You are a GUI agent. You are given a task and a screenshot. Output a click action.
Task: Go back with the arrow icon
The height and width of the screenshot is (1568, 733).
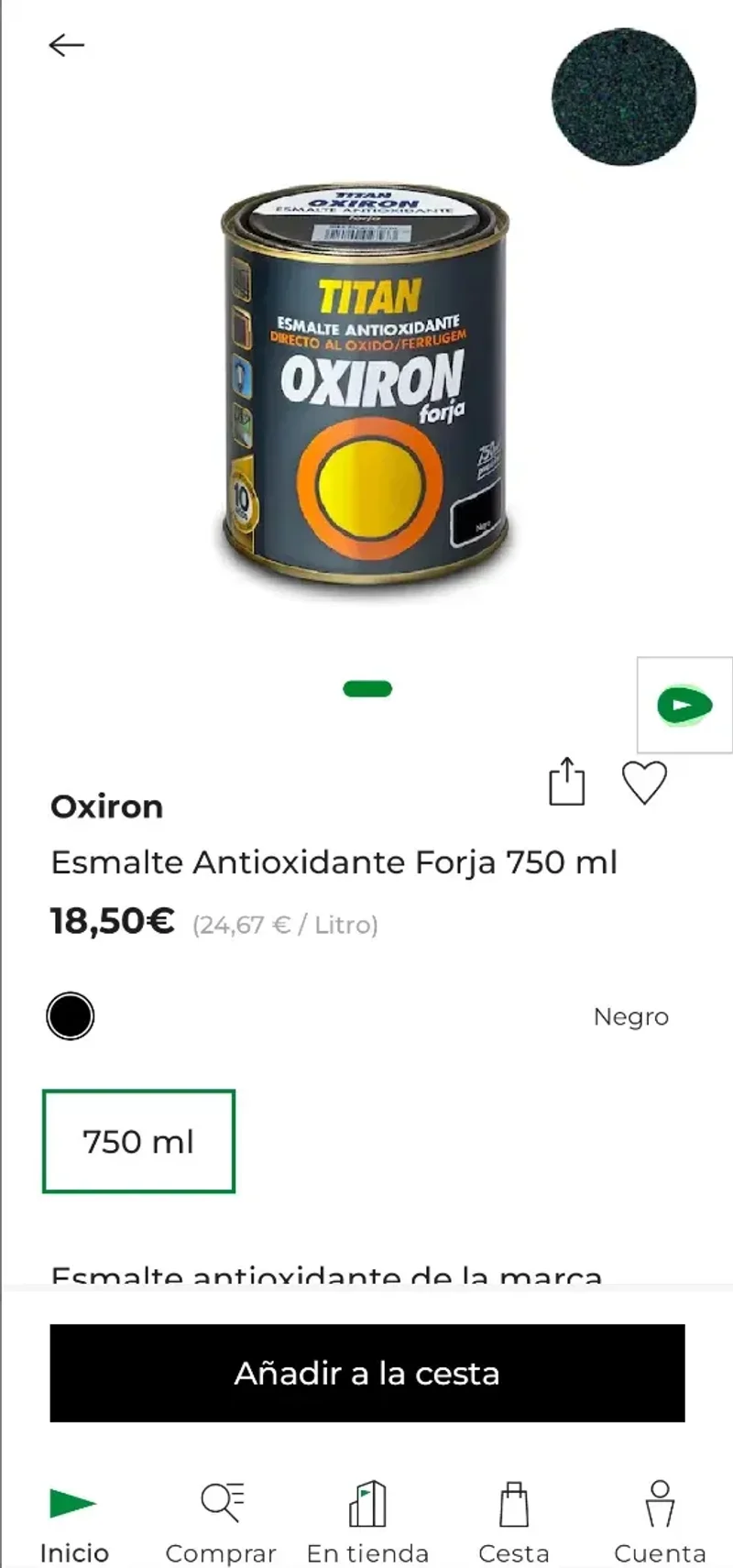point(68,45)
